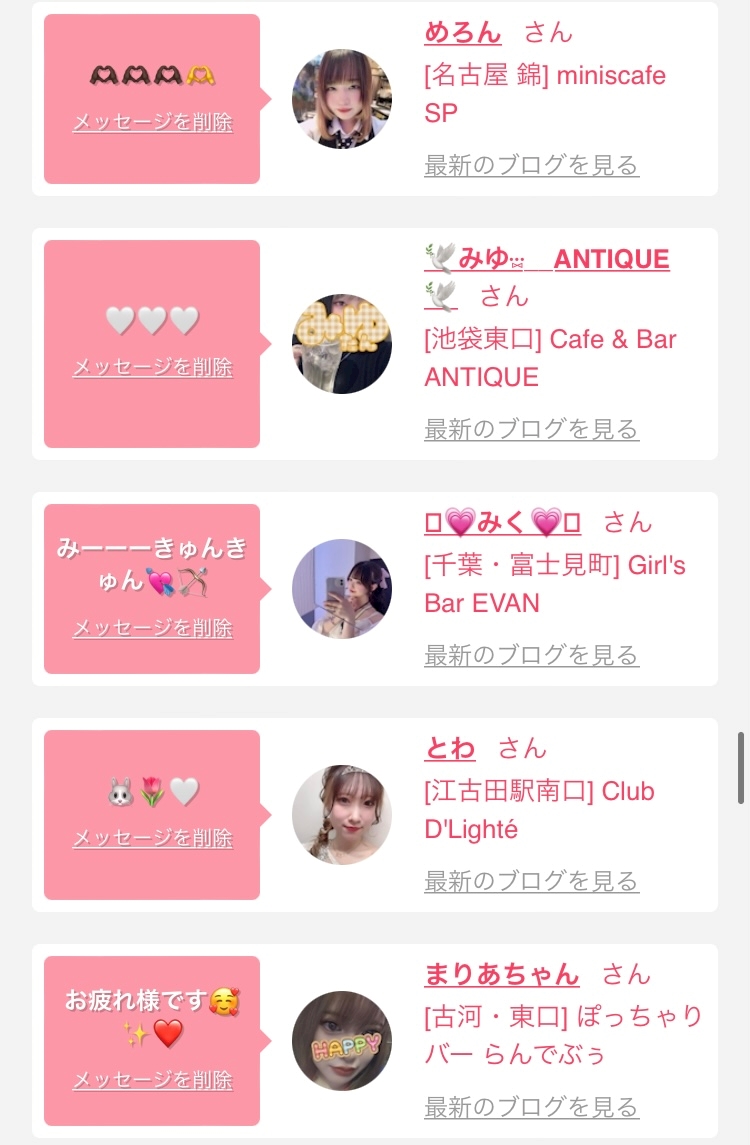The image size is (750, 1145).
Task: Delete the bunny tulip message to とわ
Action: 153,838
